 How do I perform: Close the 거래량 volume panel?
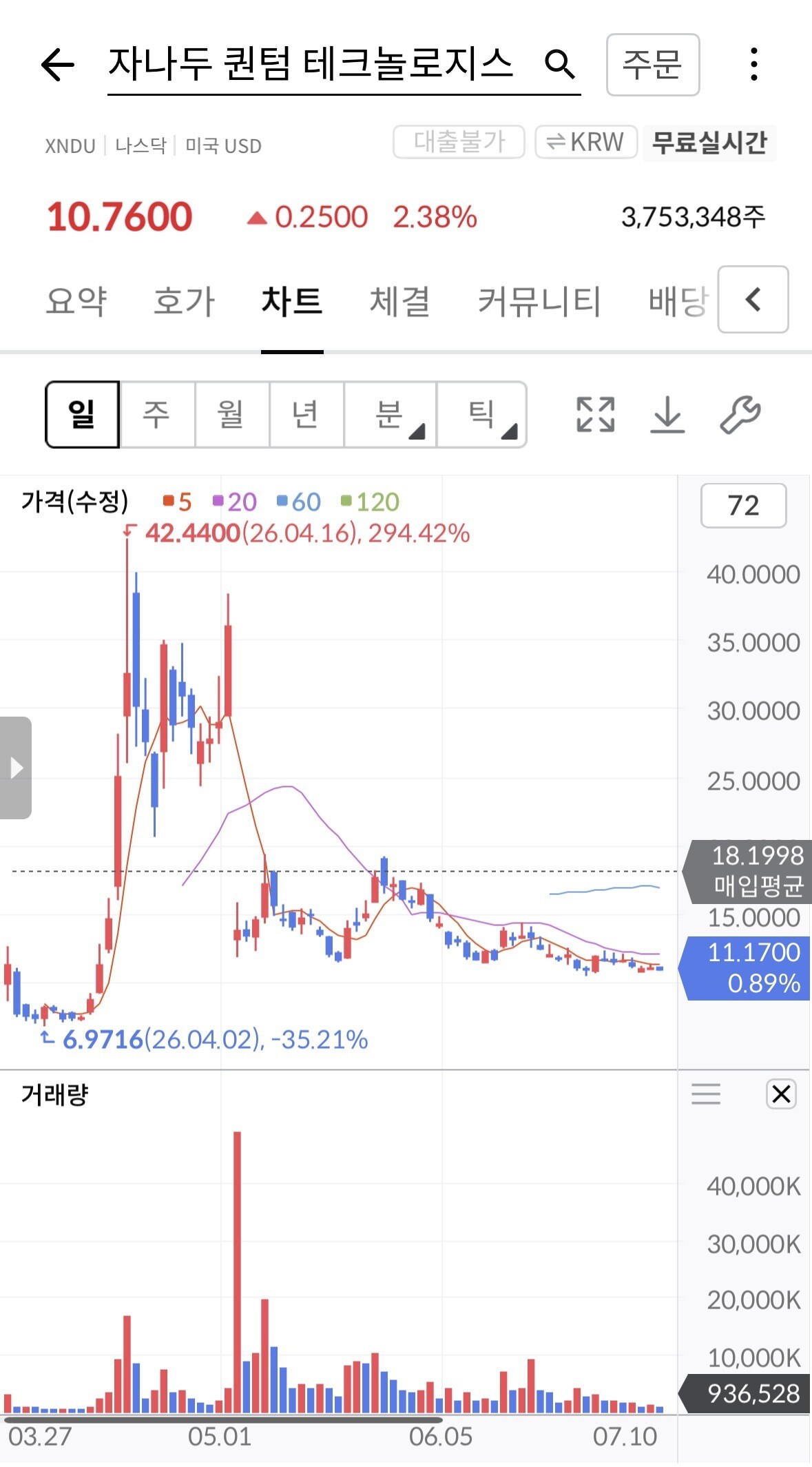click(x=781, y=1094)
